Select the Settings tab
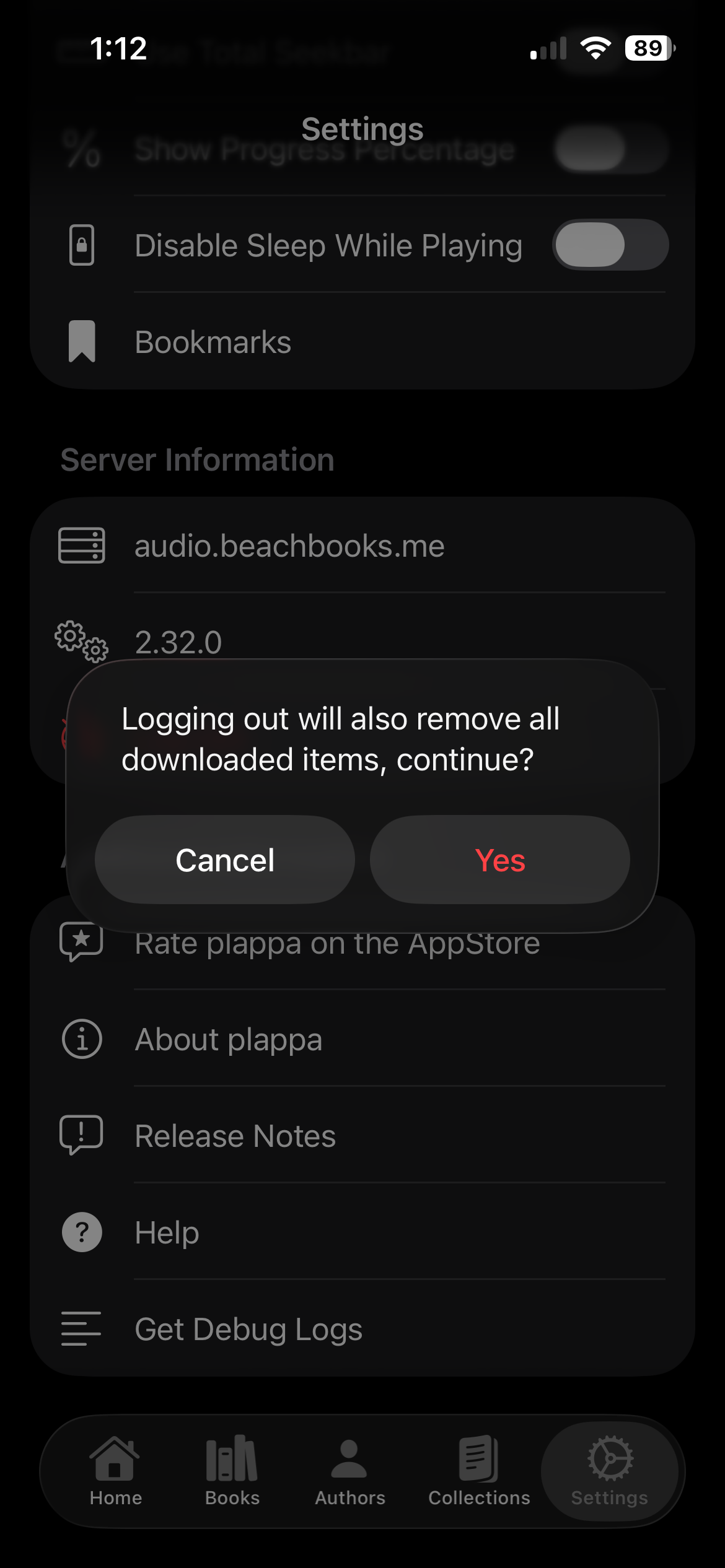 pyautogui.click(x=609, y=1471)
